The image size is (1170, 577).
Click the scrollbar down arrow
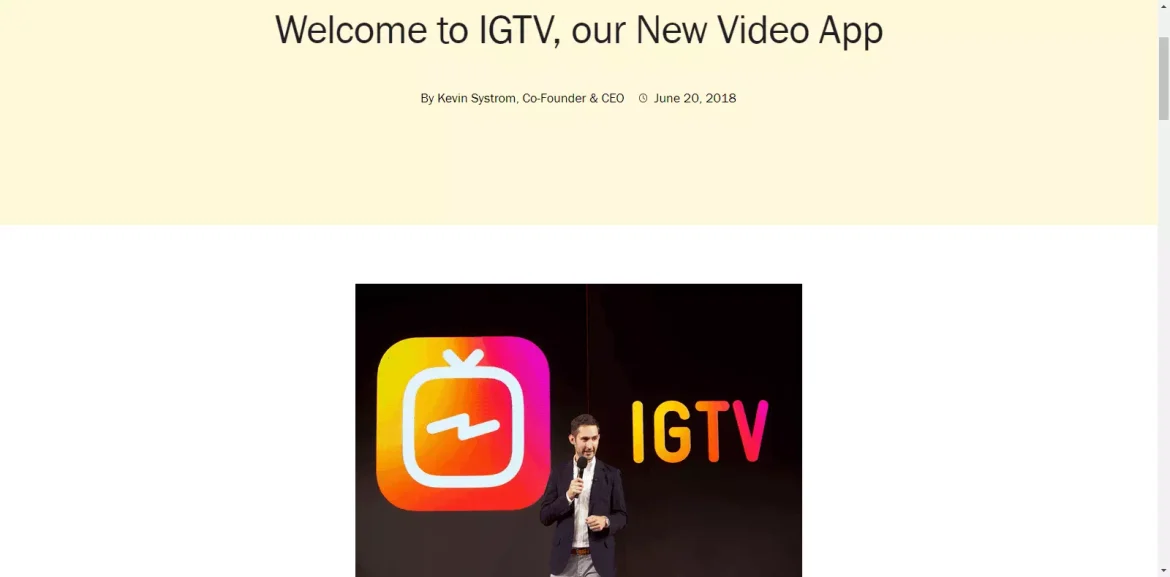tap(1163, 570)
